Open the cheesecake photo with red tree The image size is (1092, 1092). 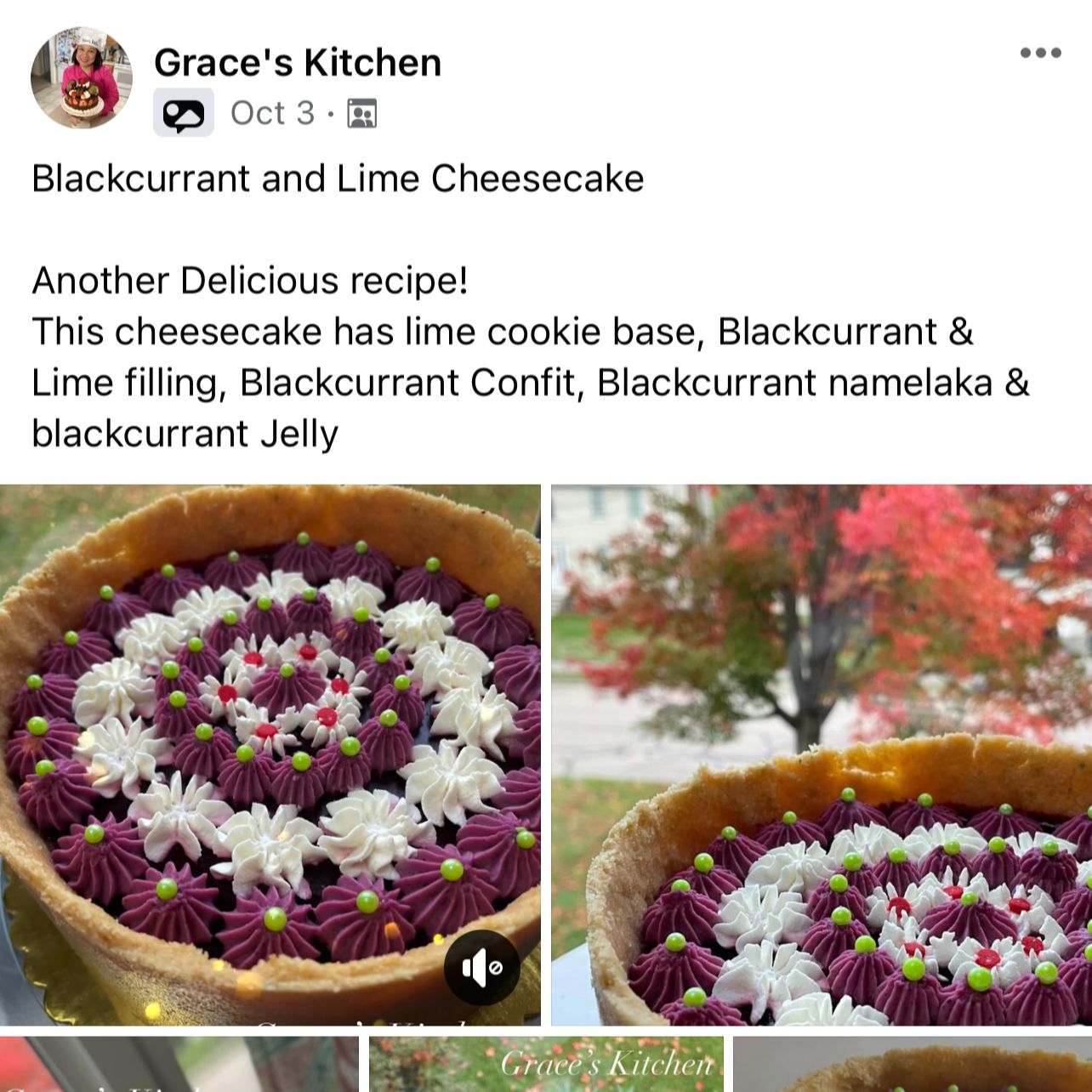[821, 754]
